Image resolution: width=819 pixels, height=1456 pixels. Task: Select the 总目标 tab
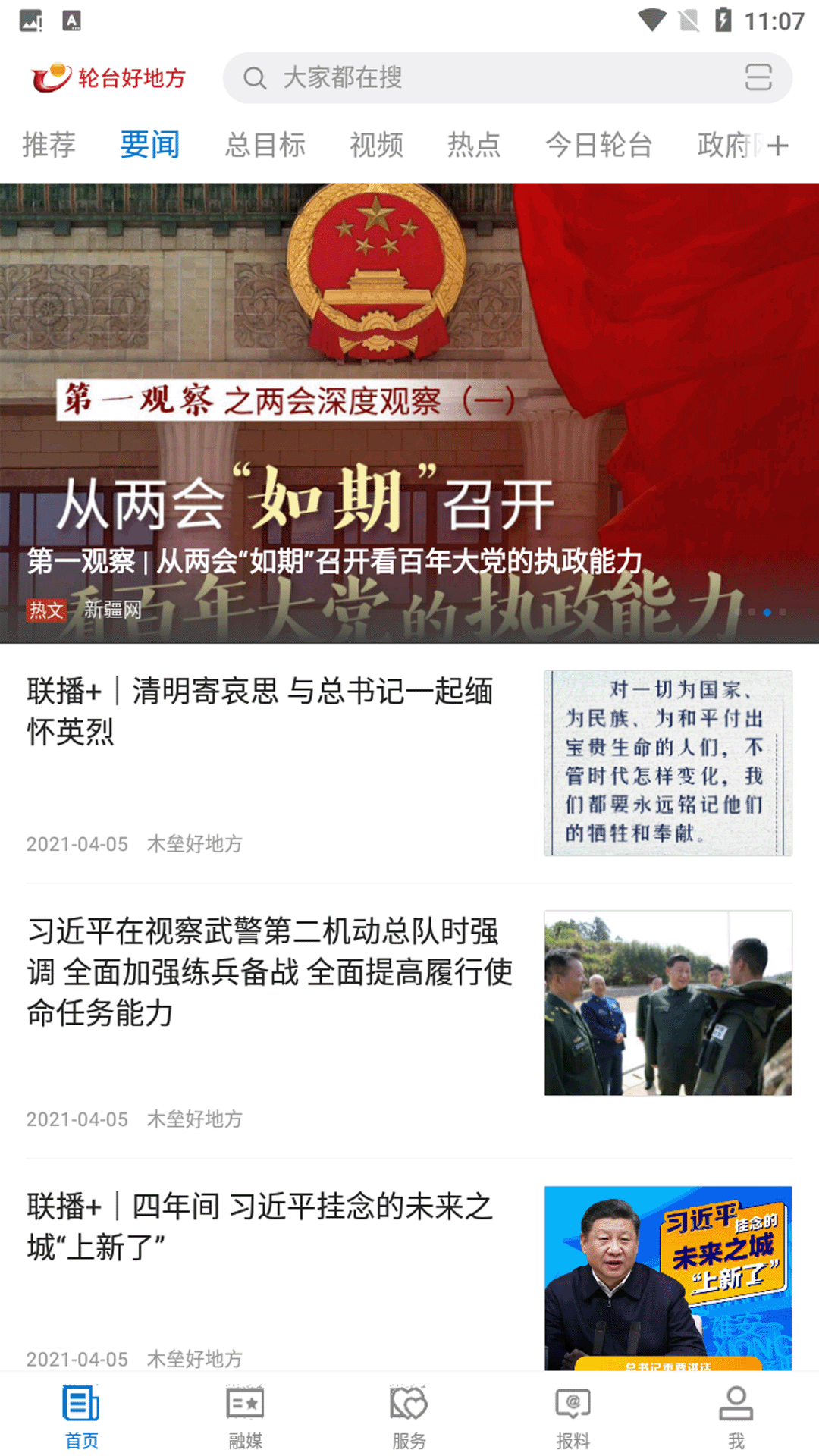click(x=265, y=145)
